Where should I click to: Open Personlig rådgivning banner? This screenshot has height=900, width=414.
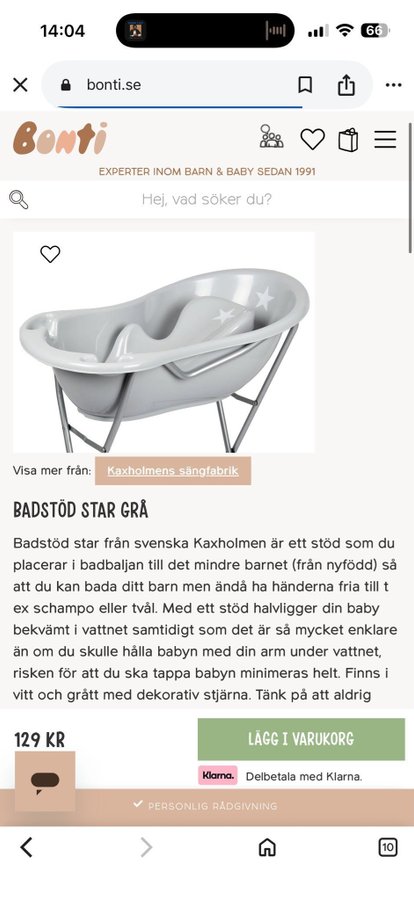tap(207, 806)
